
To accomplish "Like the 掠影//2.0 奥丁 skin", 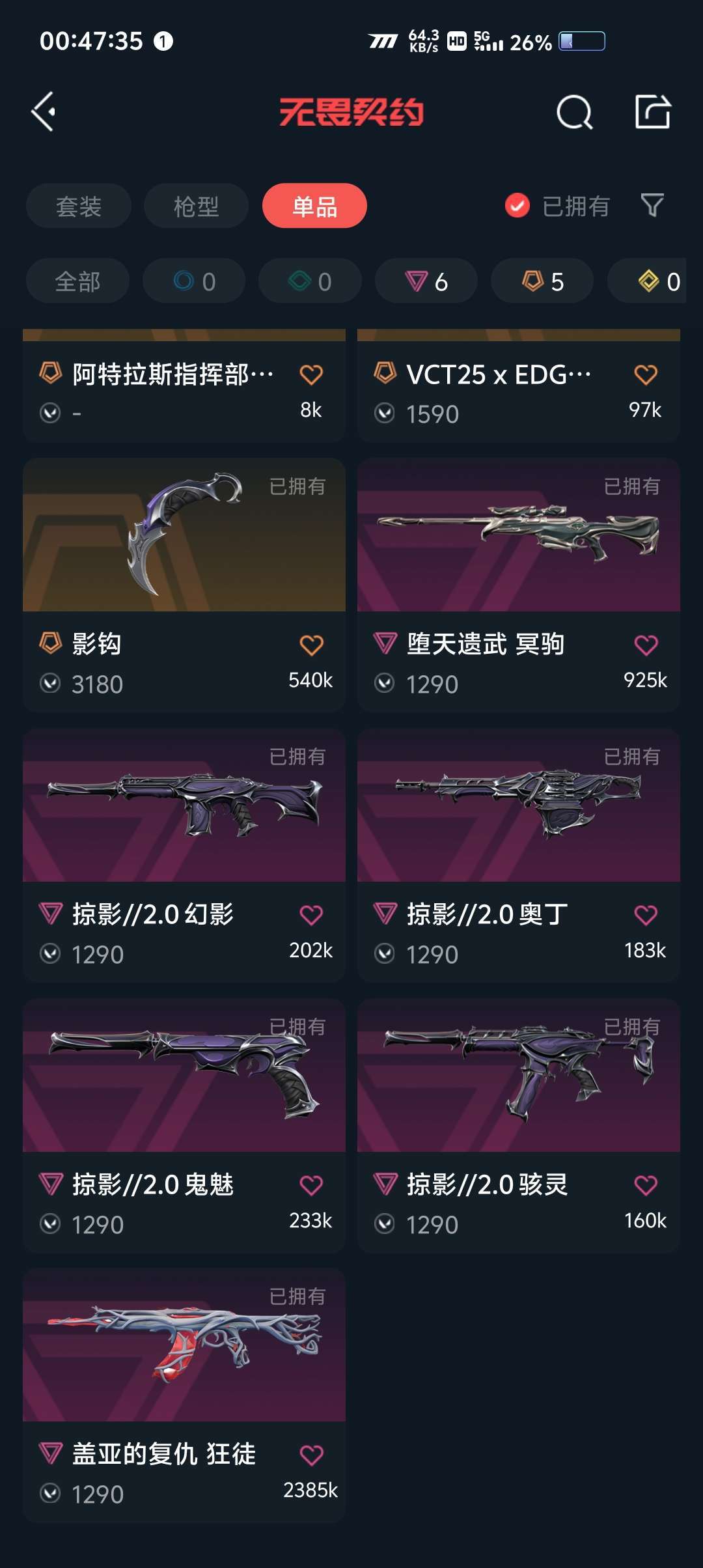I will [x=646, y=915].
